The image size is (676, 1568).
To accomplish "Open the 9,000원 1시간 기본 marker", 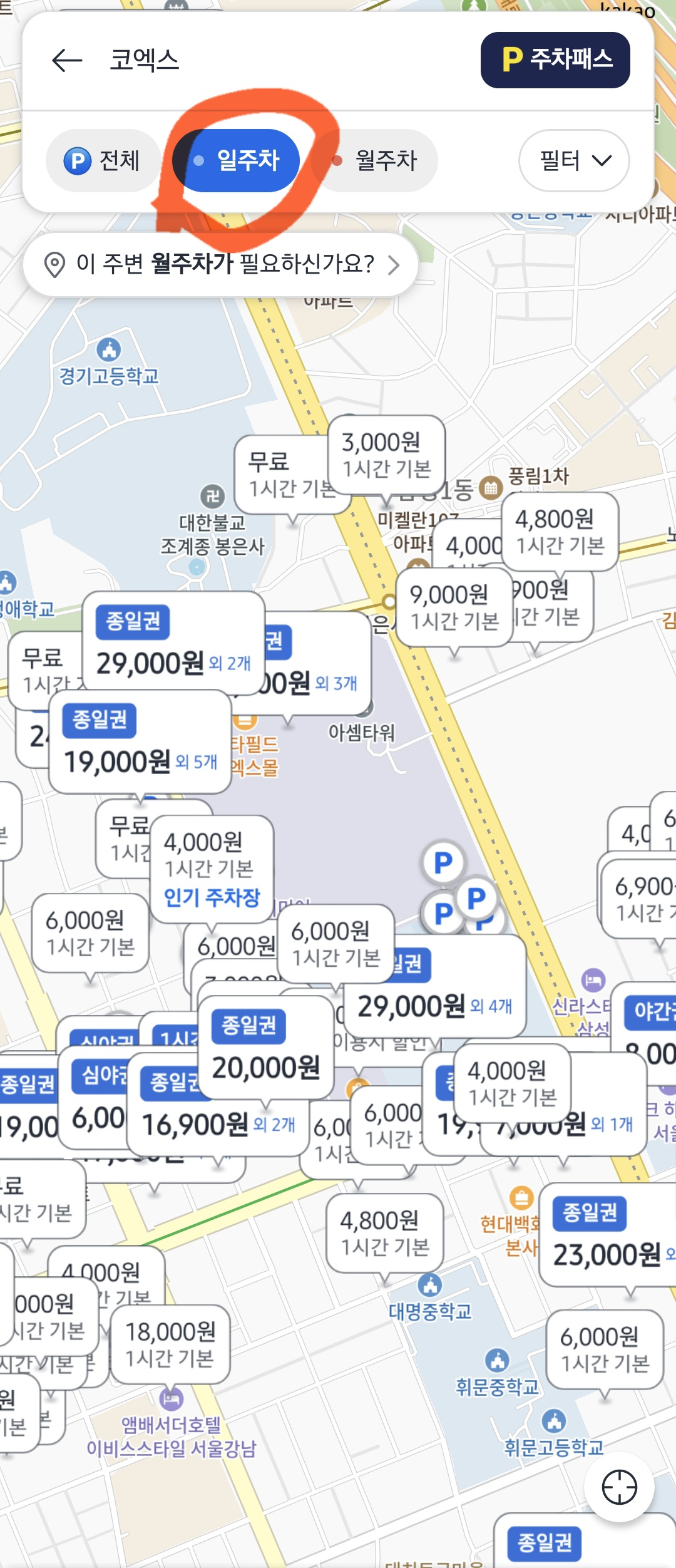I will [454, 606].
